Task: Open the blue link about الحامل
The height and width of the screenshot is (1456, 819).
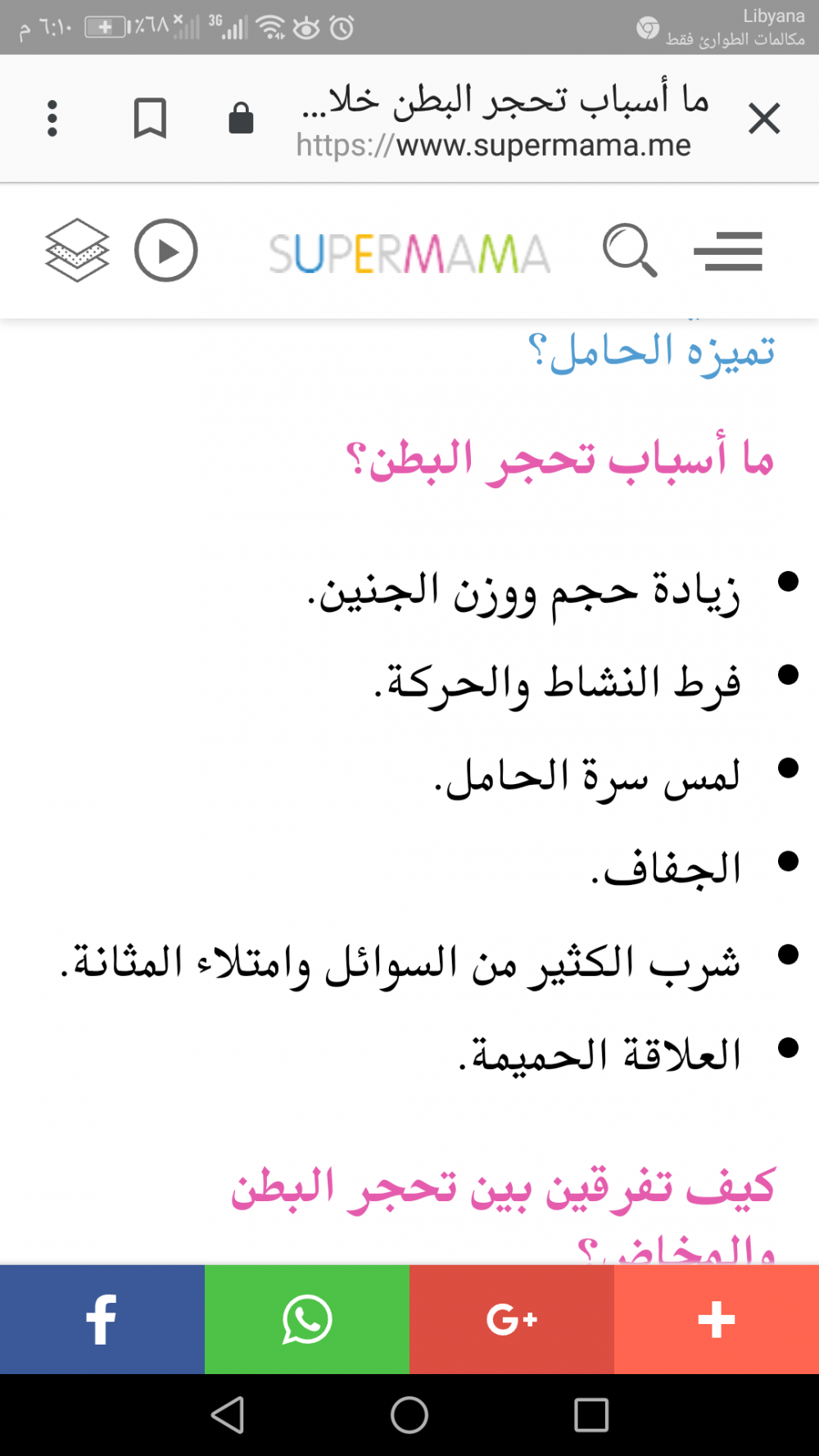Action: (x=651, y=352)
